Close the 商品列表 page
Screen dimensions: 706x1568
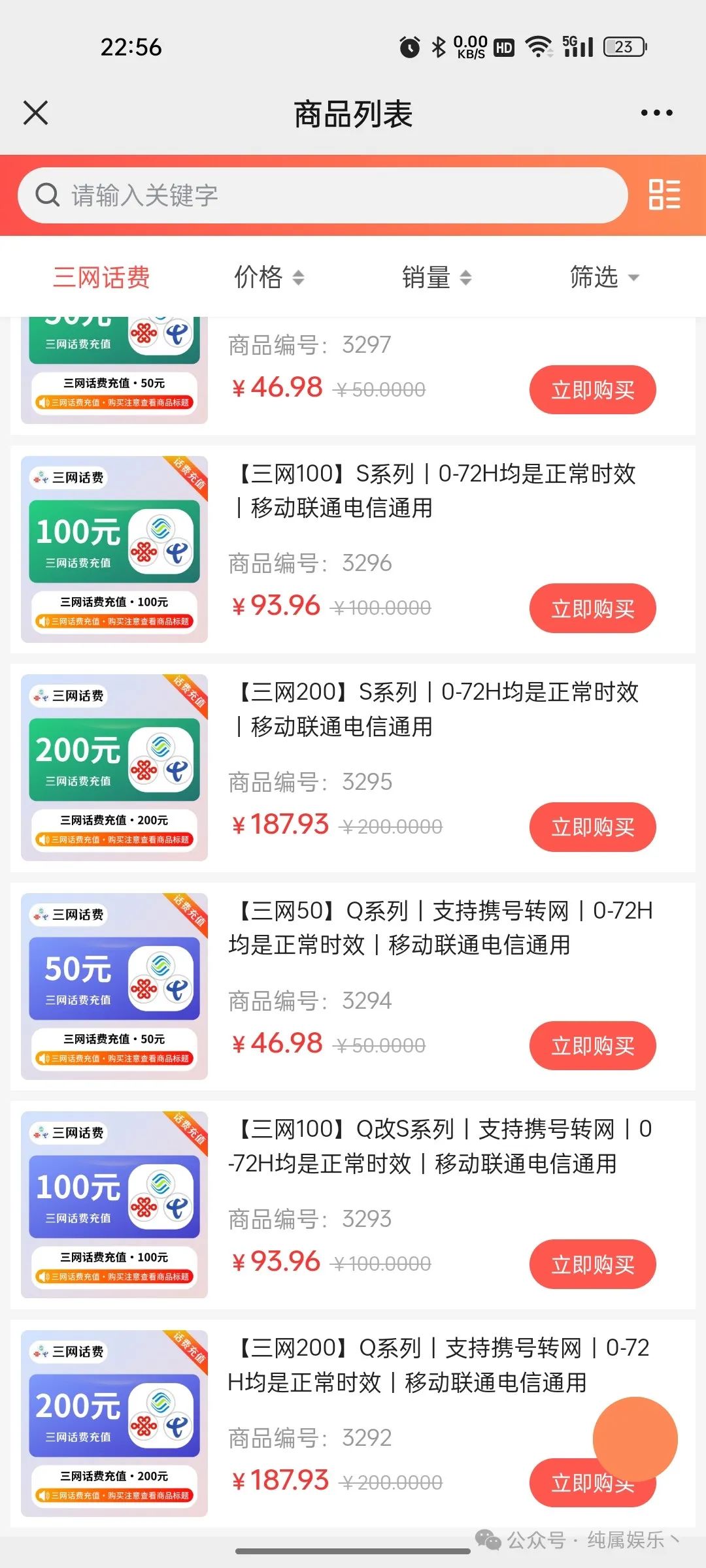point(36,113)
